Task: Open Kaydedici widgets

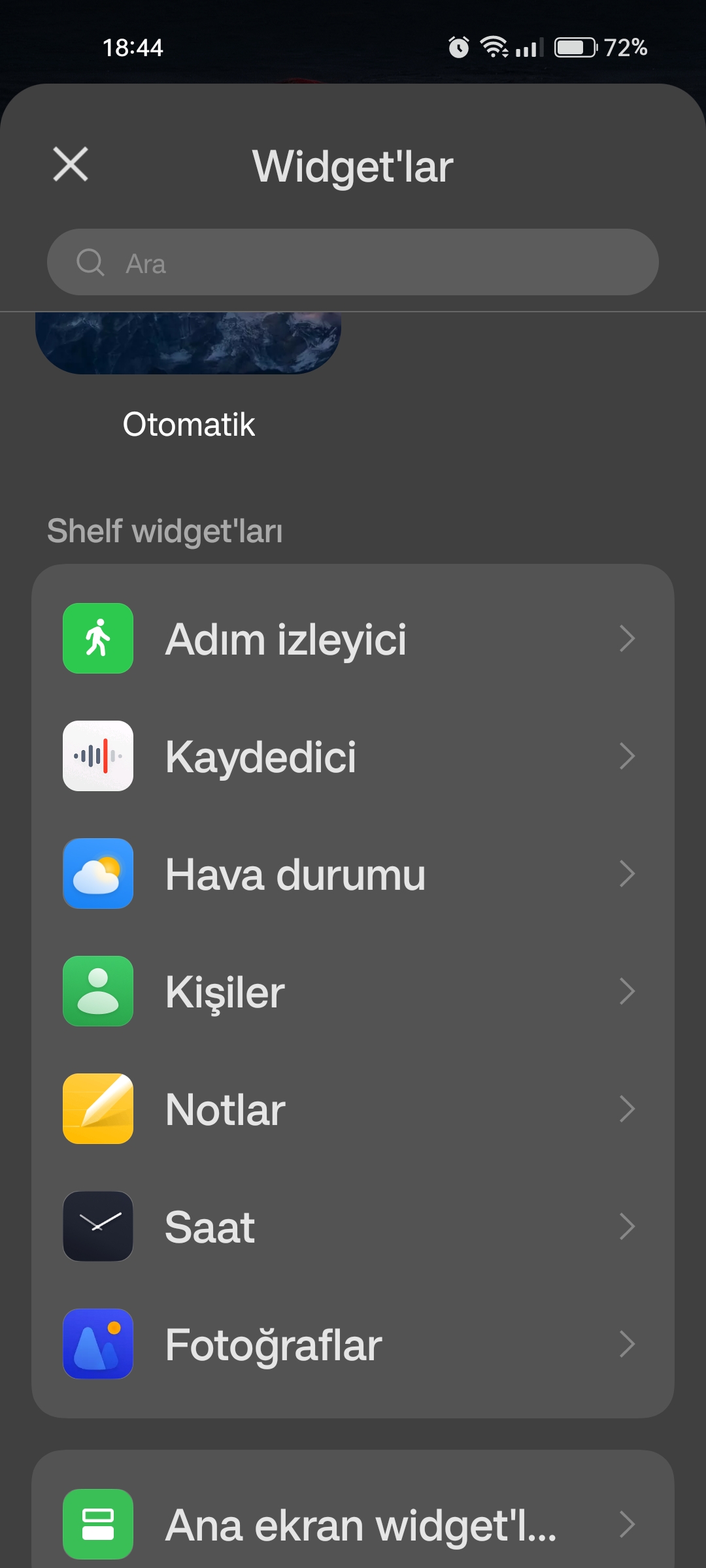Action: click(353, 756)
